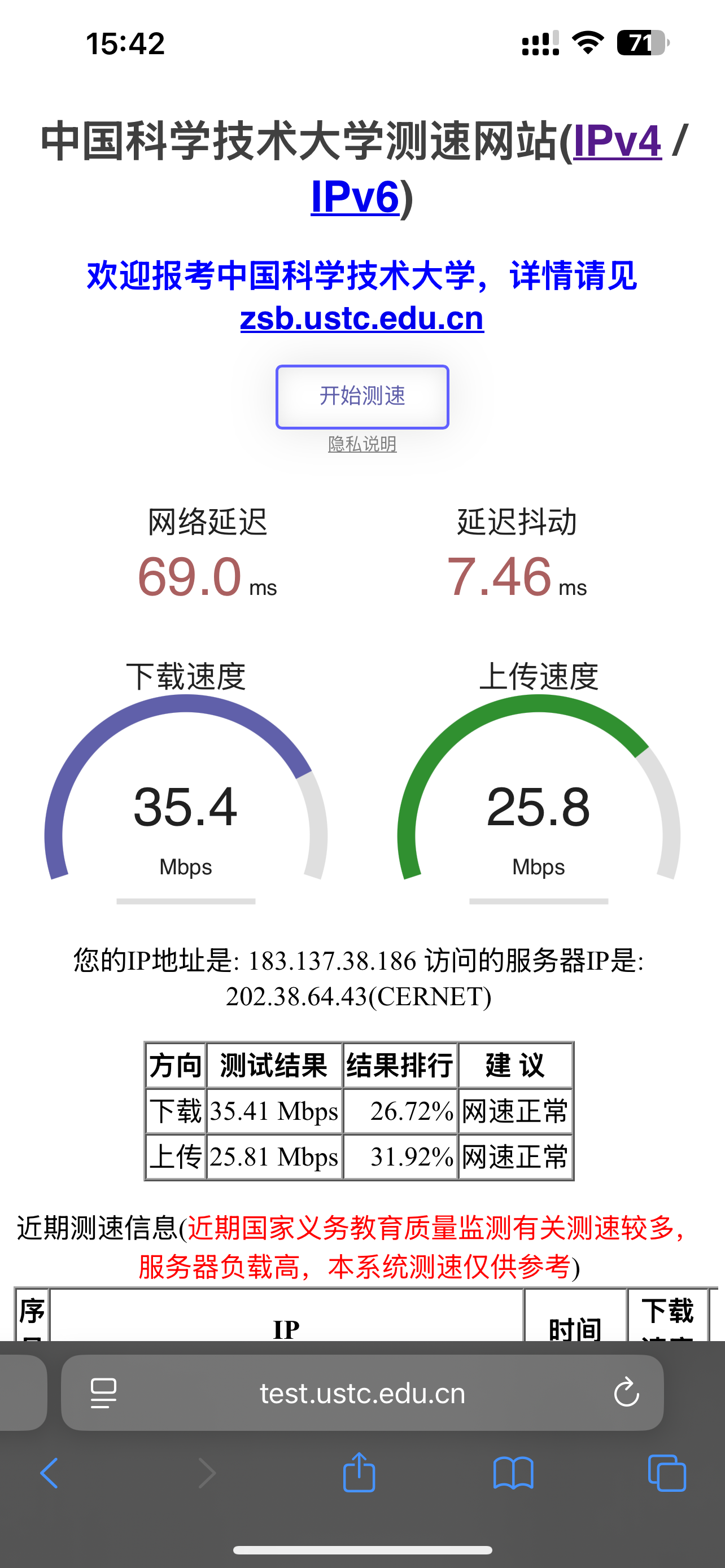Visit the zsb.ustc.edu.cn link
This screenshot has width=725, height=1568.
point(361,318)
